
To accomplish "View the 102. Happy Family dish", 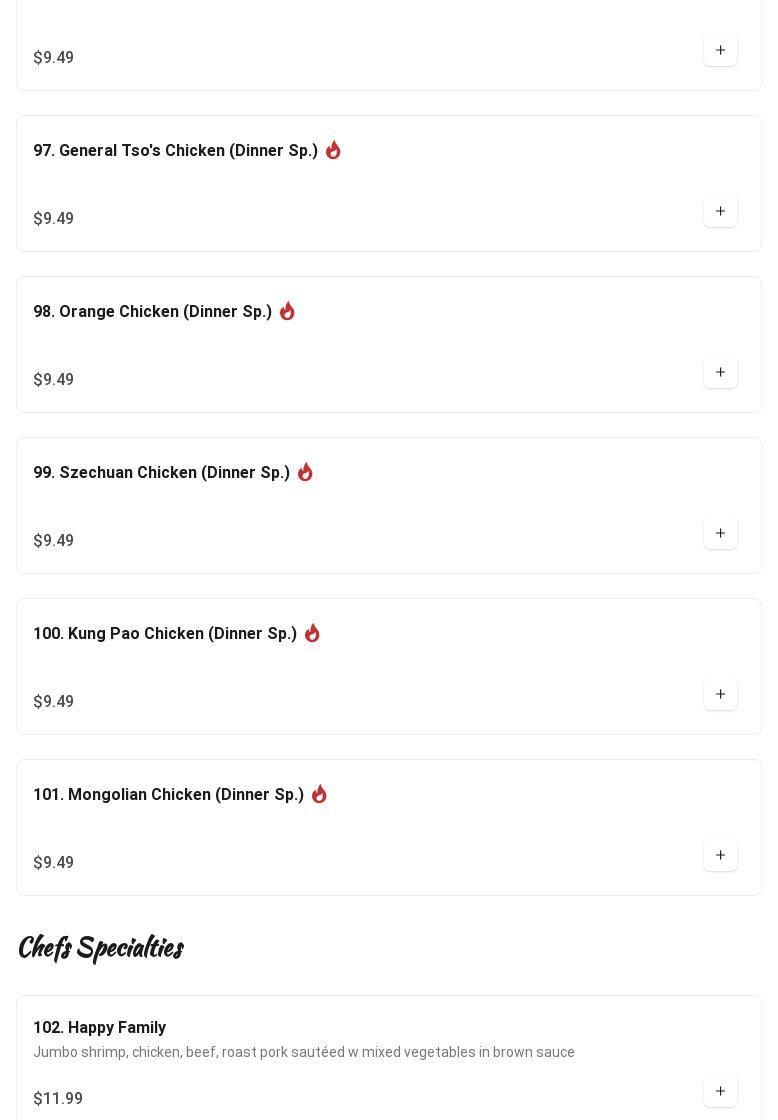I will pyautogui.click(x=100, y=1028).
